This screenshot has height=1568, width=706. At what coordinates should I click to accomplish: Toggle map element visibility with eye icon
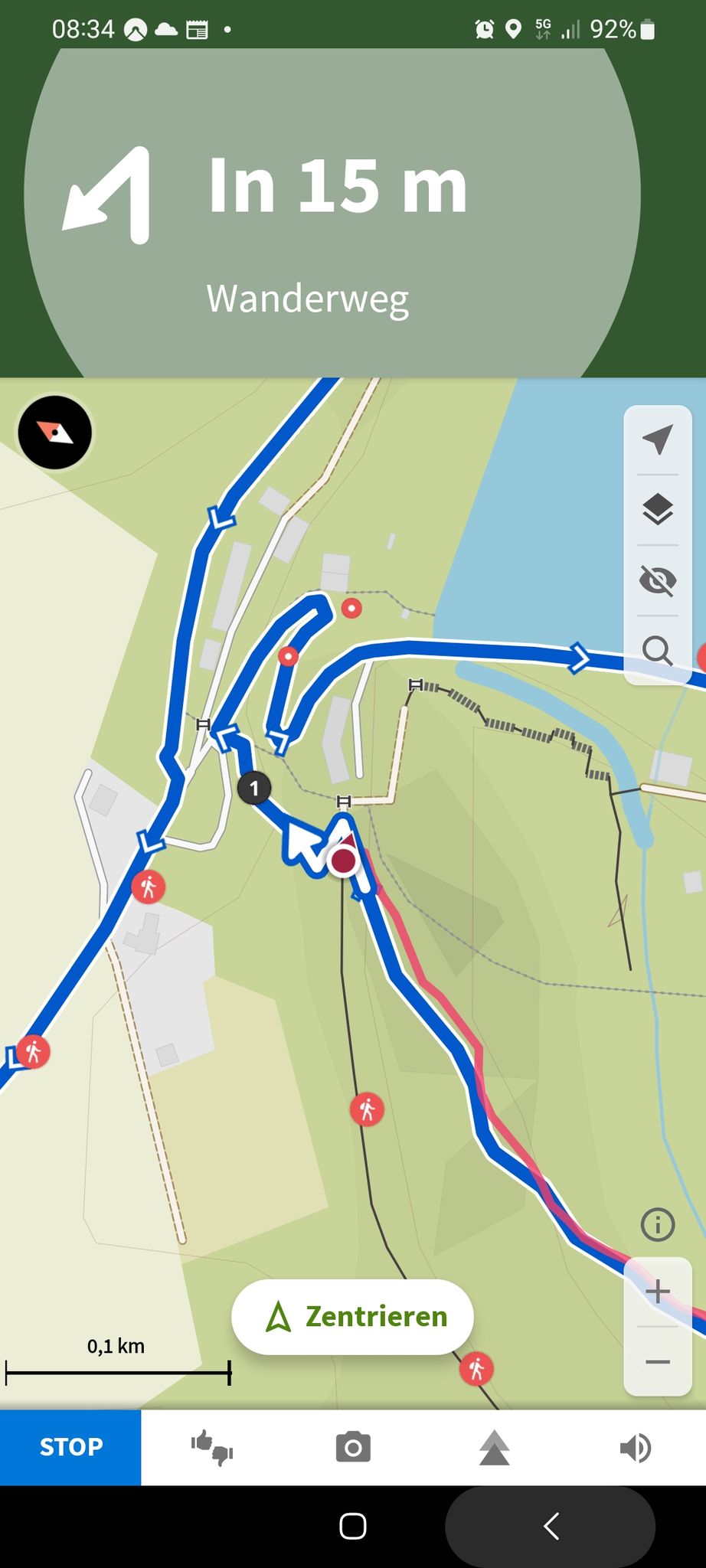point(658,581)
